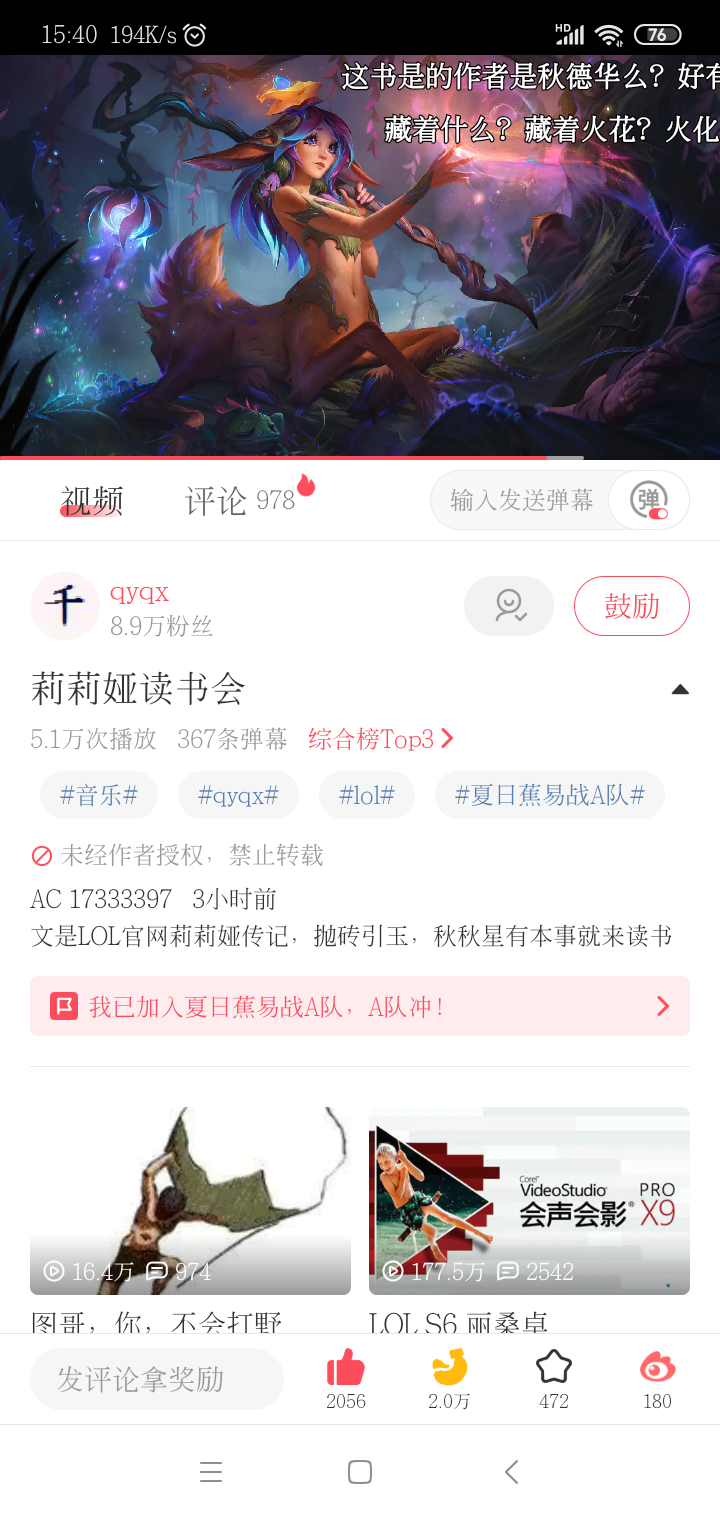Image resolution: width=720 pixels, height=1520 pixels.
Task: Tap the 鼓励 button
Action: point(631,606)
